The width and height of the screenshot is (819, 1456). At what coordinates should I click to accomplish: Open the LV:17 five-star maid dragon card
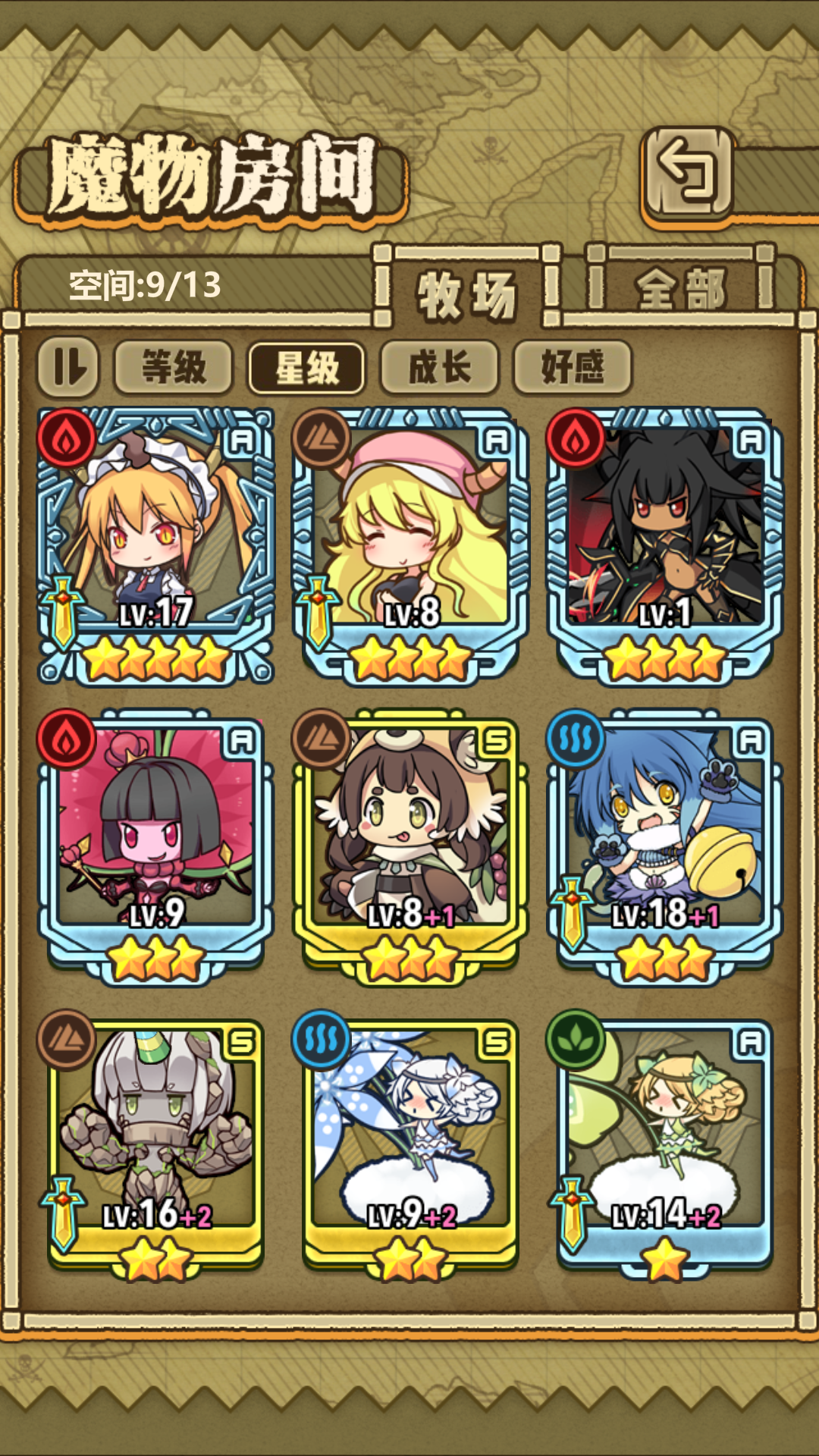[155, 542]
